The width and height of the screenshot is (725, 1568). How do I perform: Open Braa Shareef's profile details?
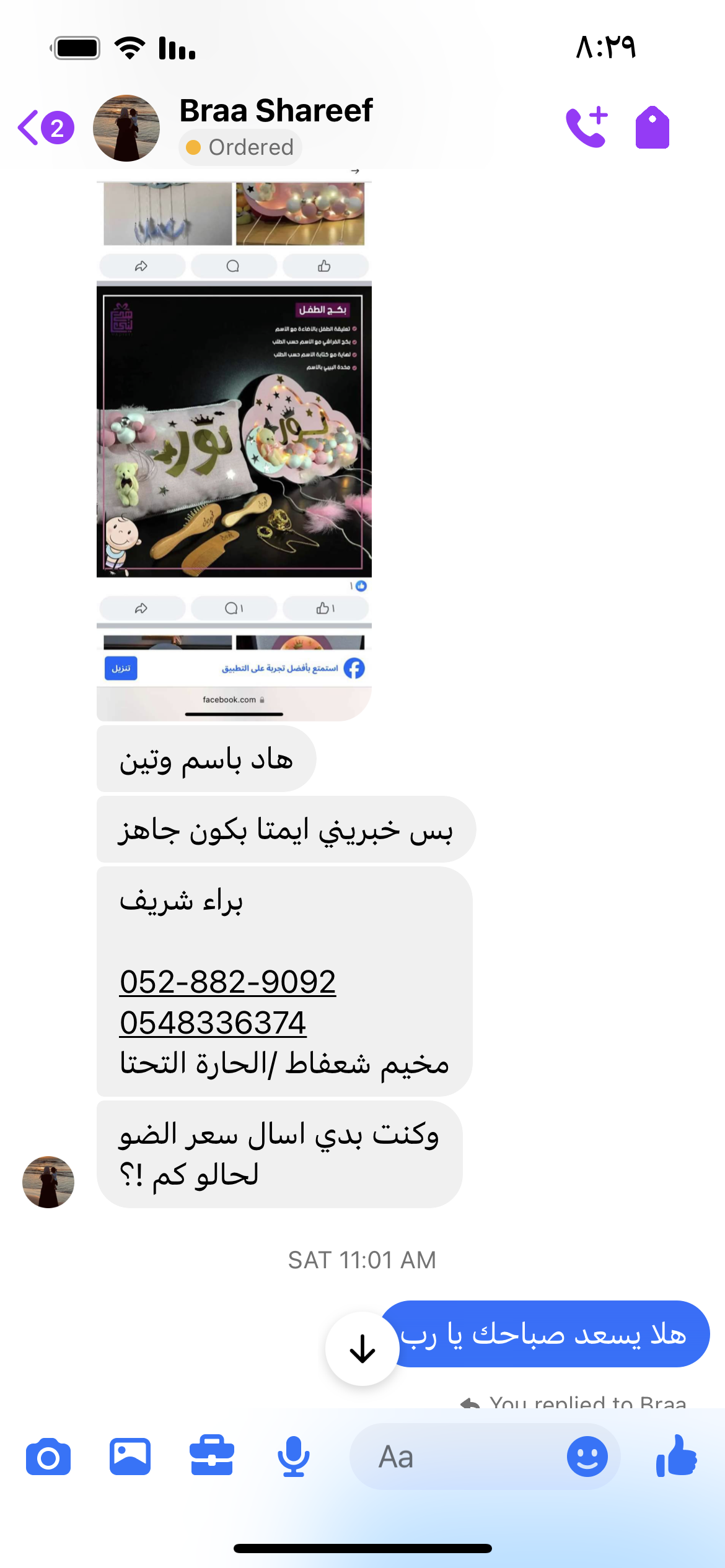276,111
